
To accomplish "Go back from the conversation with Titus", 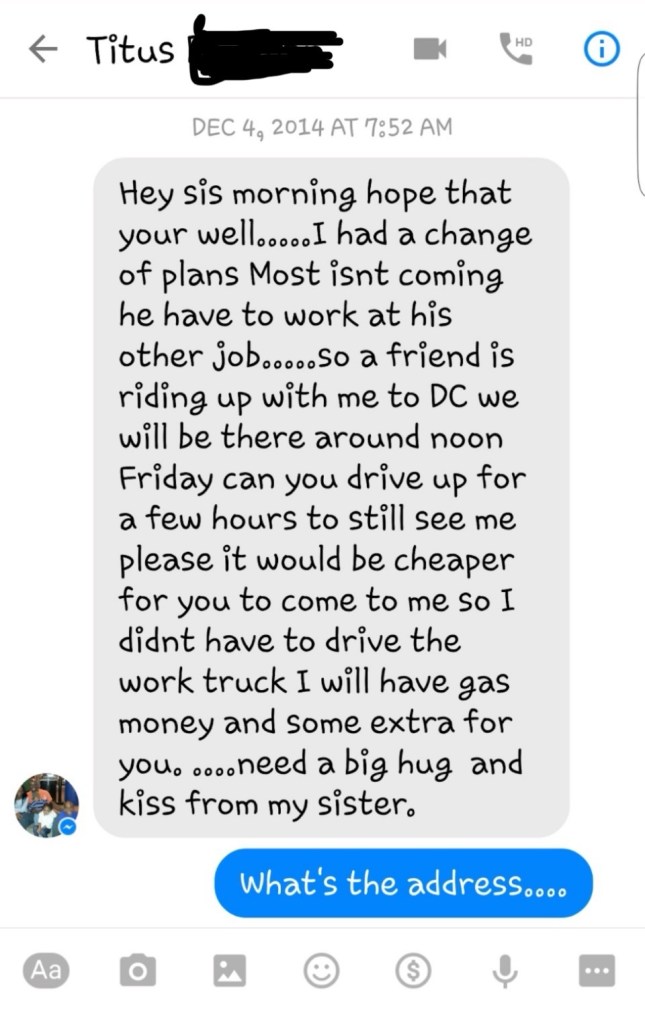I will (42, 49).
